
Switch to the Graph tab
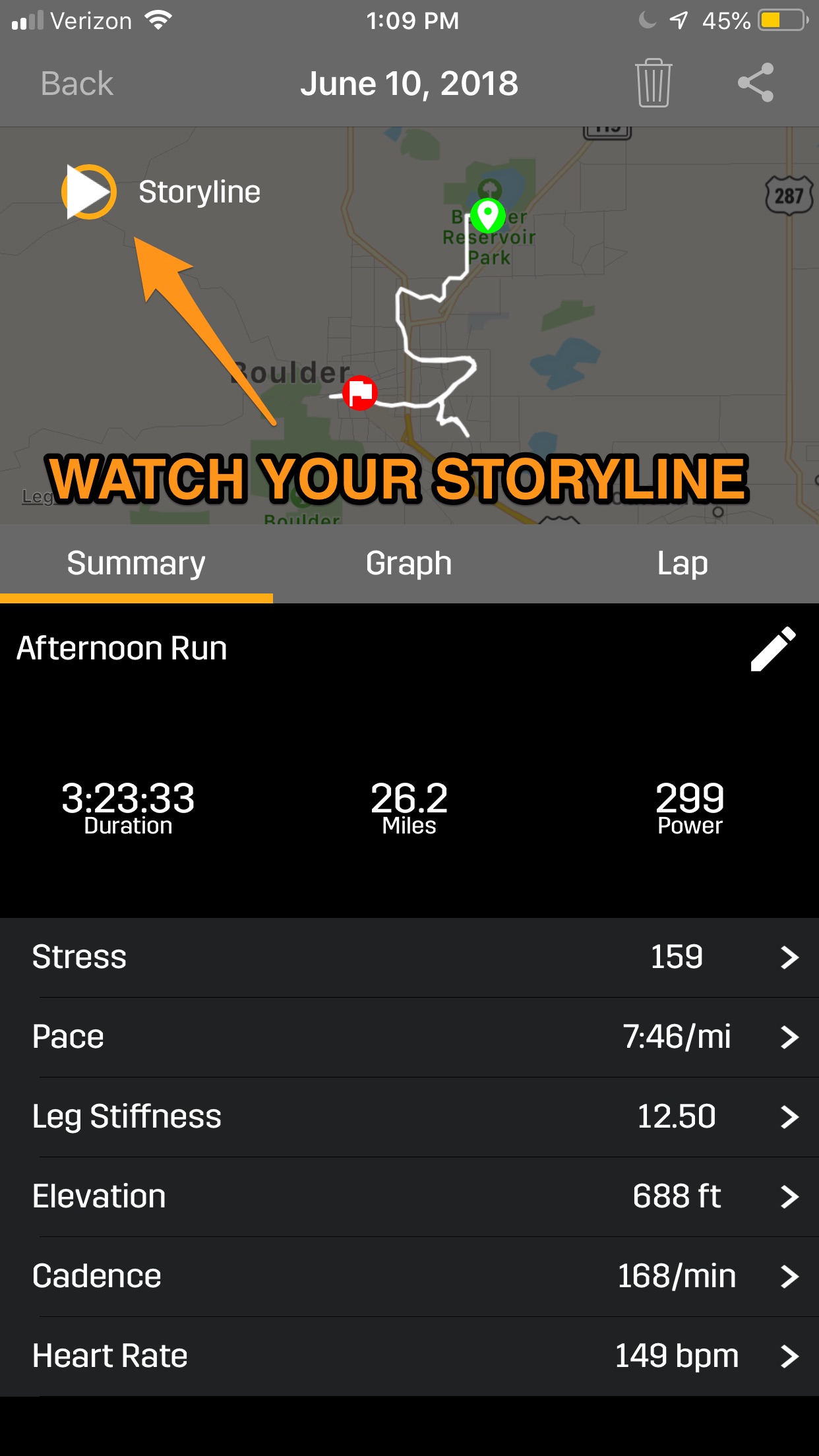coord(409,564)
